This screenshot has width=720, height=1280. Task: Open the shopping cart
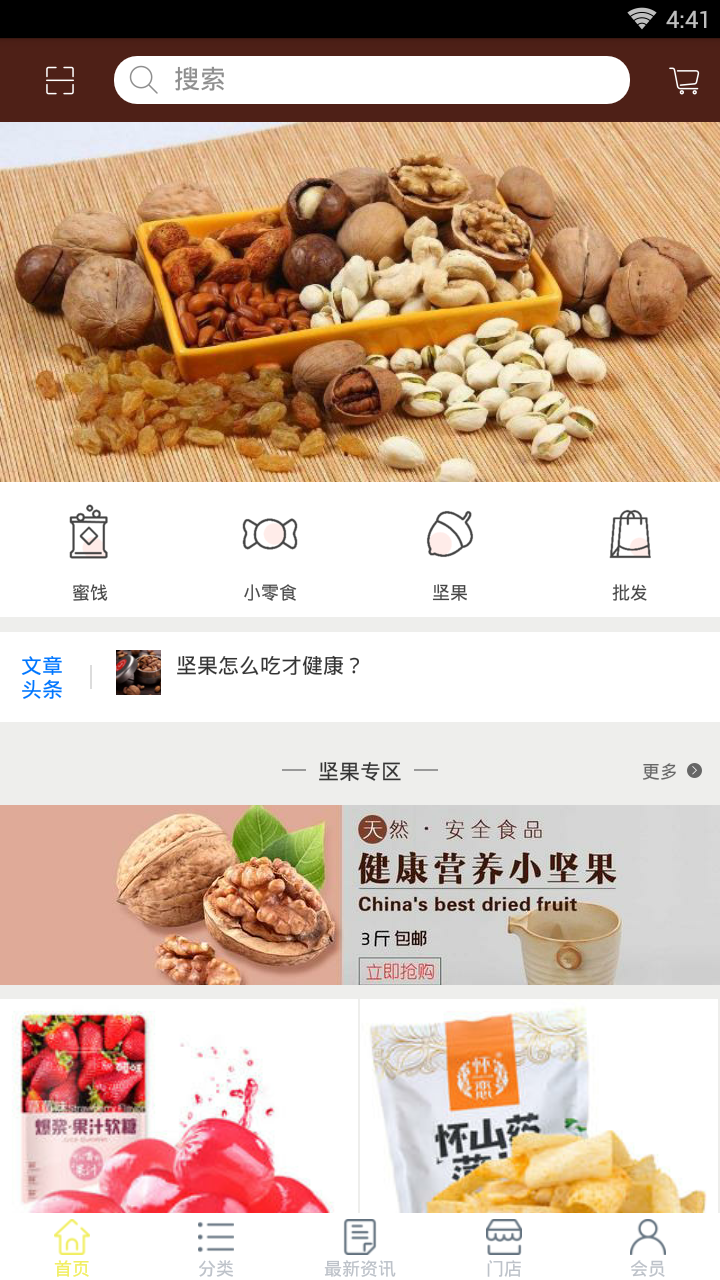coord(683,80)
